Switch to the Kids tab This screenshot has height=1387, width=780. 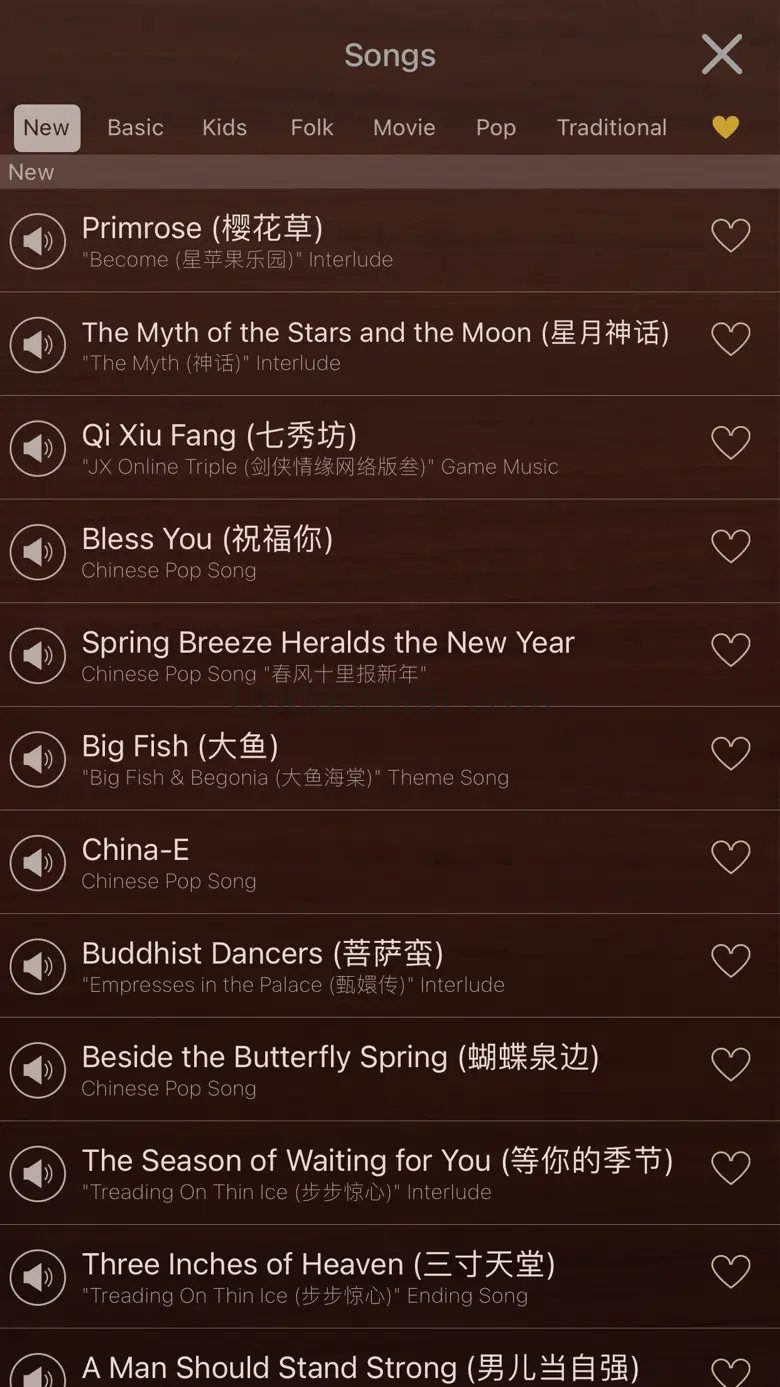[x=224, y=128]
